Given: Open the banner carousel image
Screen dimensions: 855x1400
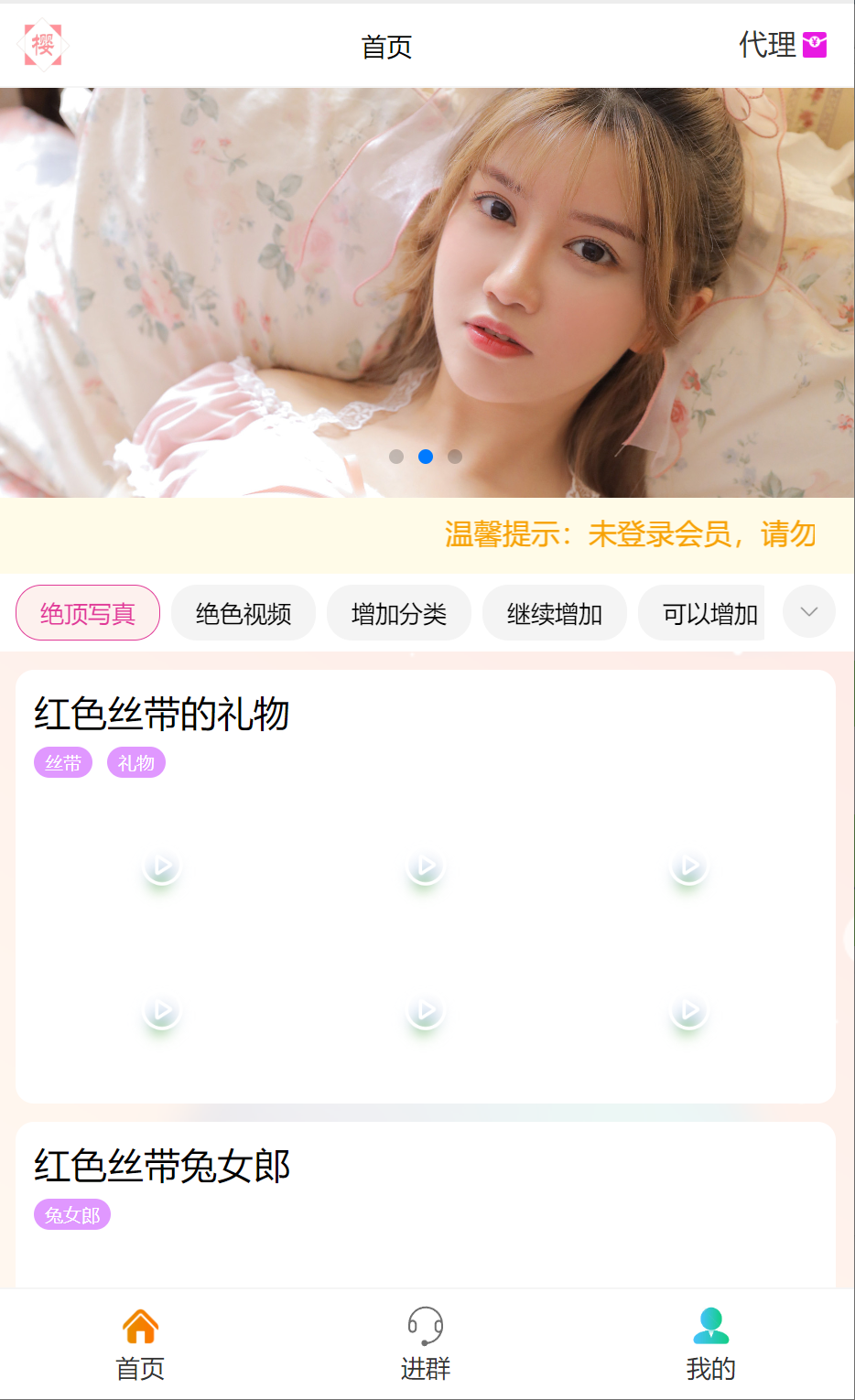Looking at the screenshot, I should (x=427, y=293).
